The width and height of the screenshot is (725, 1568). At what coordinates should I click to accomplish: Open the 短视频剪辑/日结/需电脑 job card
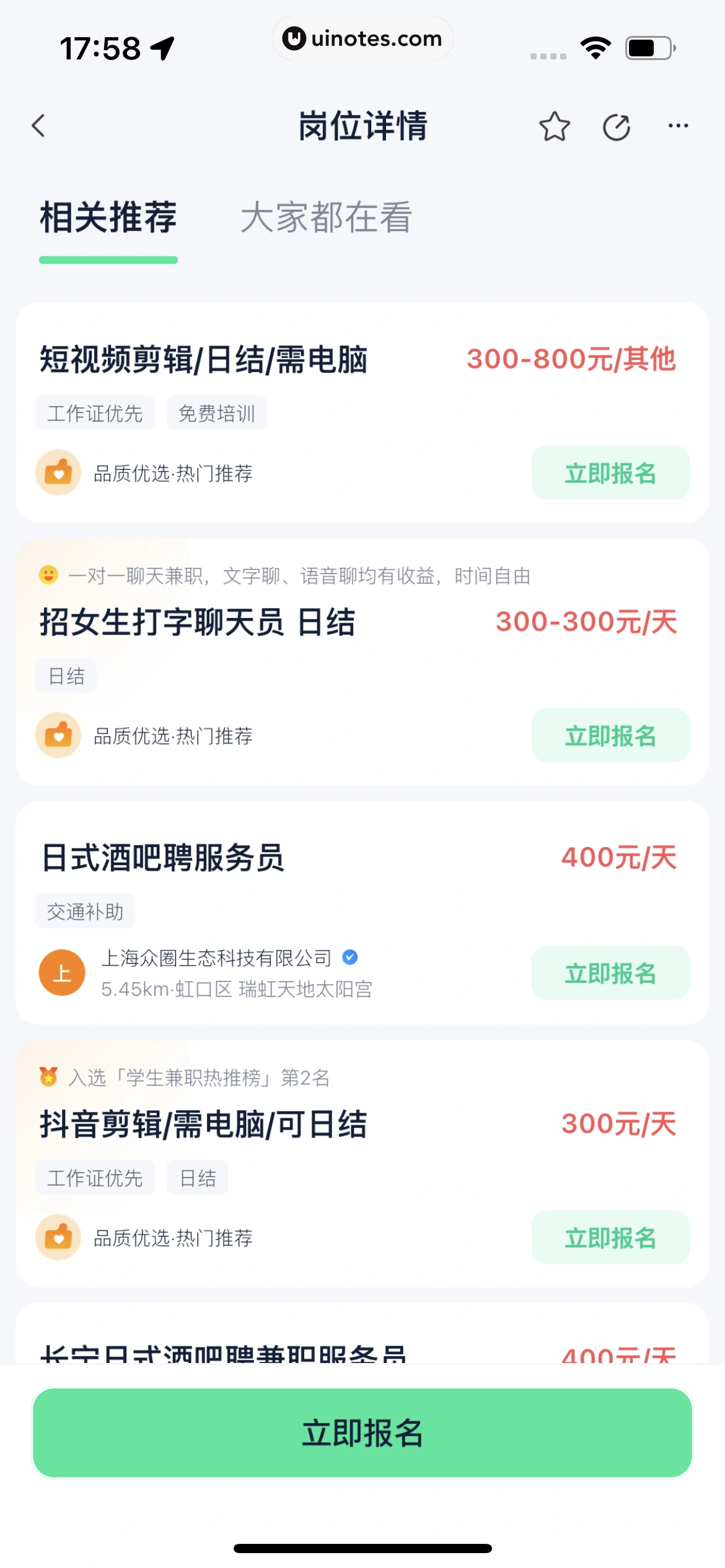tap(203, 360)
